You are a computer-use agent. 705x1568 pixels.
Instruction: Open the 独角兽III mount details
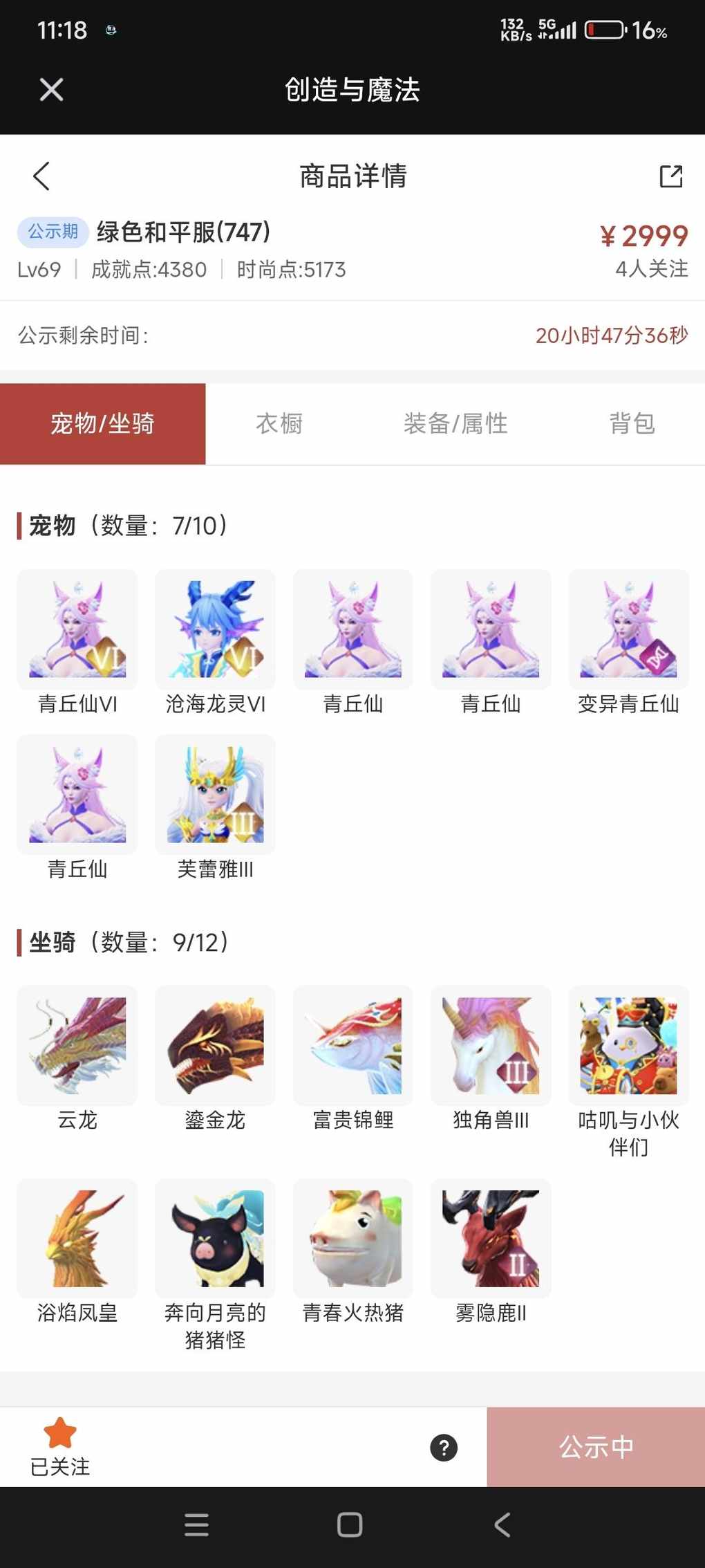(x=491, y=1045)
